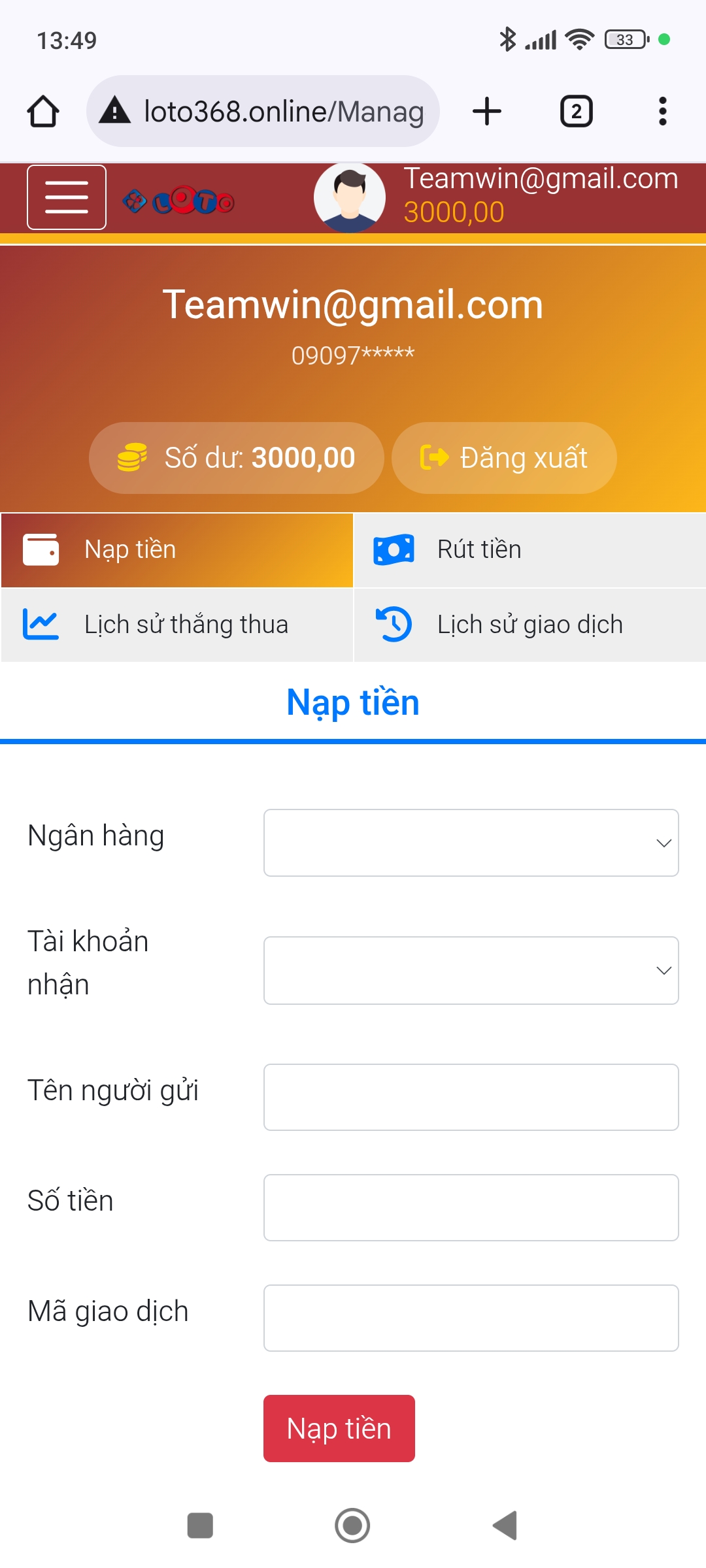Open the hamburger menu button
Screen dimensions: 706x1568
[x=67, y=197]
